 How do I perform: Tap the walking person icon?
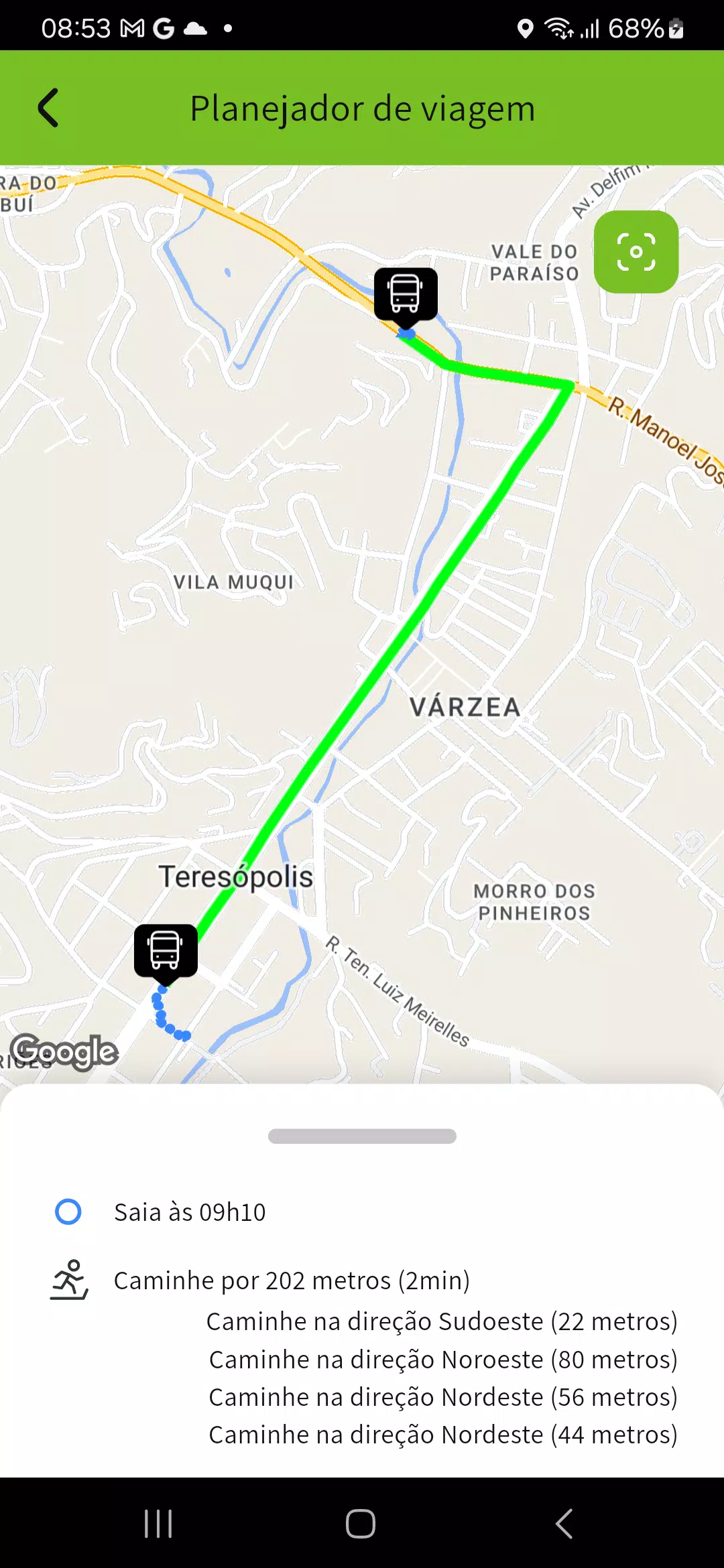pyautogui.click(x=69, y=1279)
